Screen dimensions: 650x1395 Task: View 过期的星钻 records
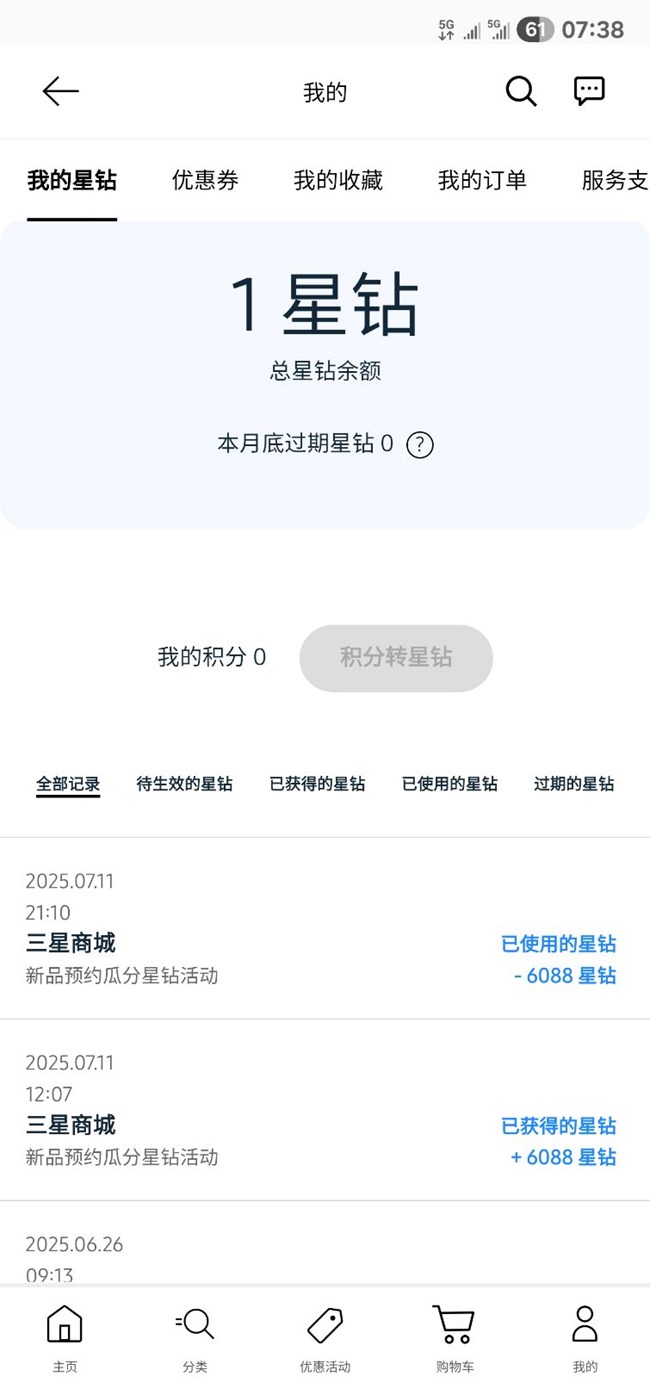point(574,784)
